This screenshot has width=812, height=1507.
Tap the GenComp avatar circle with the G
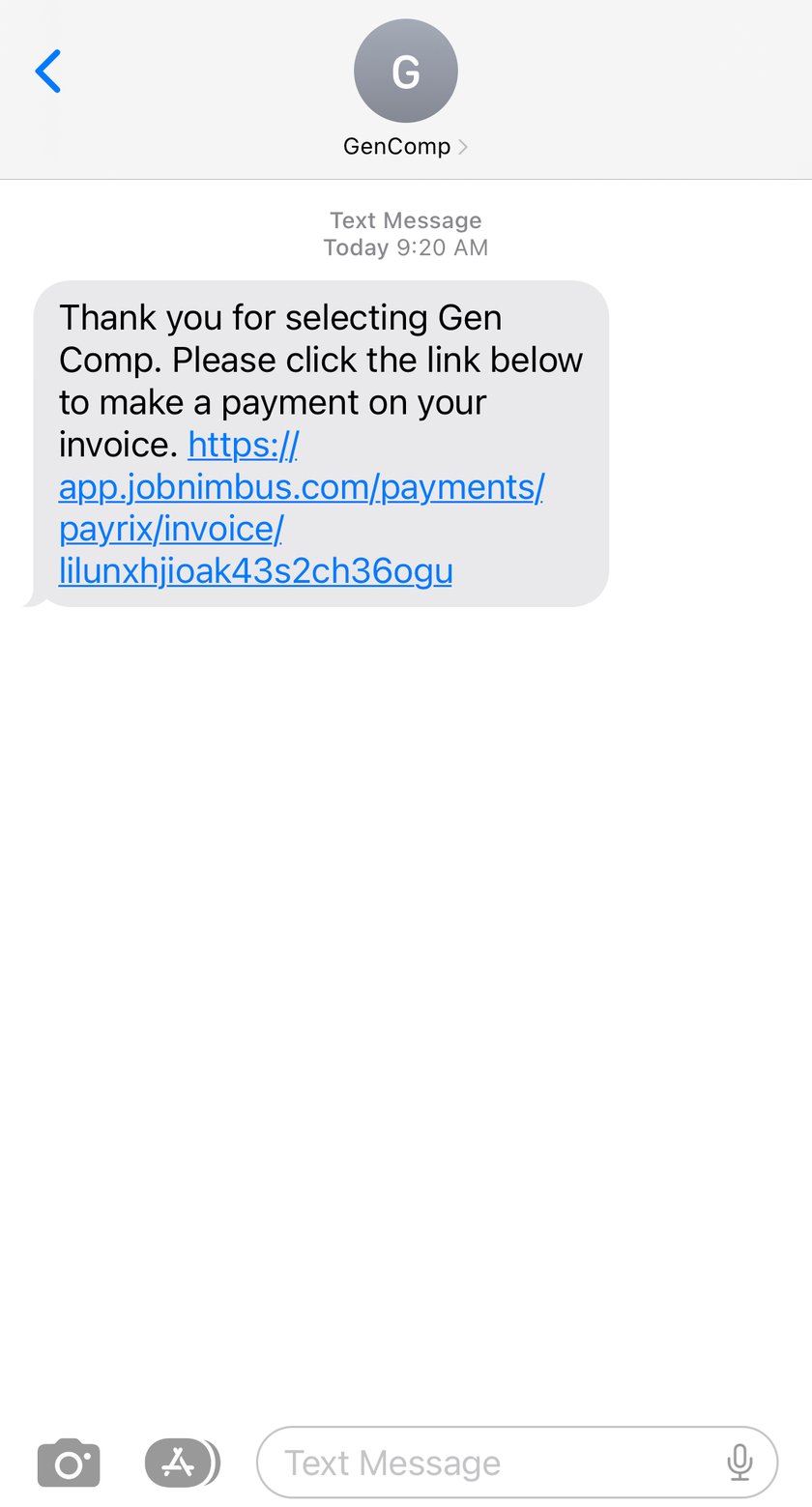406,71
